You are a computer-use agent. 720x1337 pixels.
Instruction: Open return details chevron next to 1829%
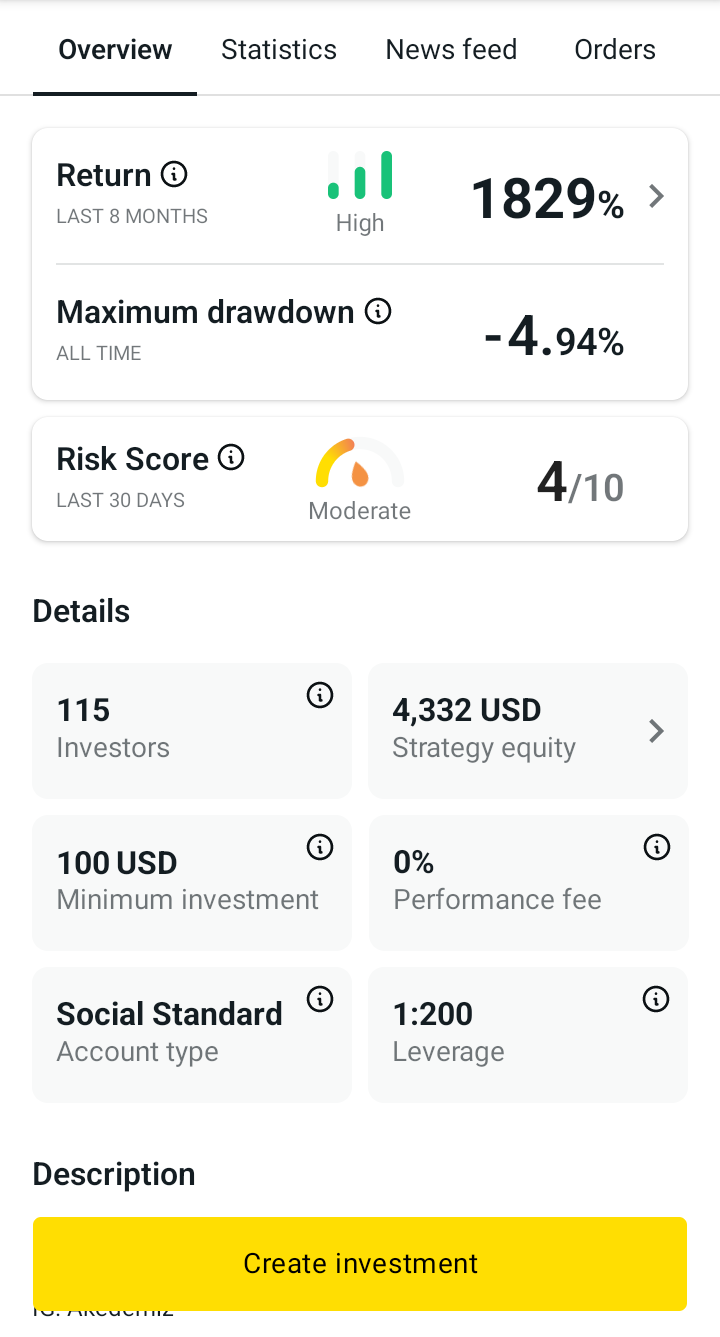656,196
